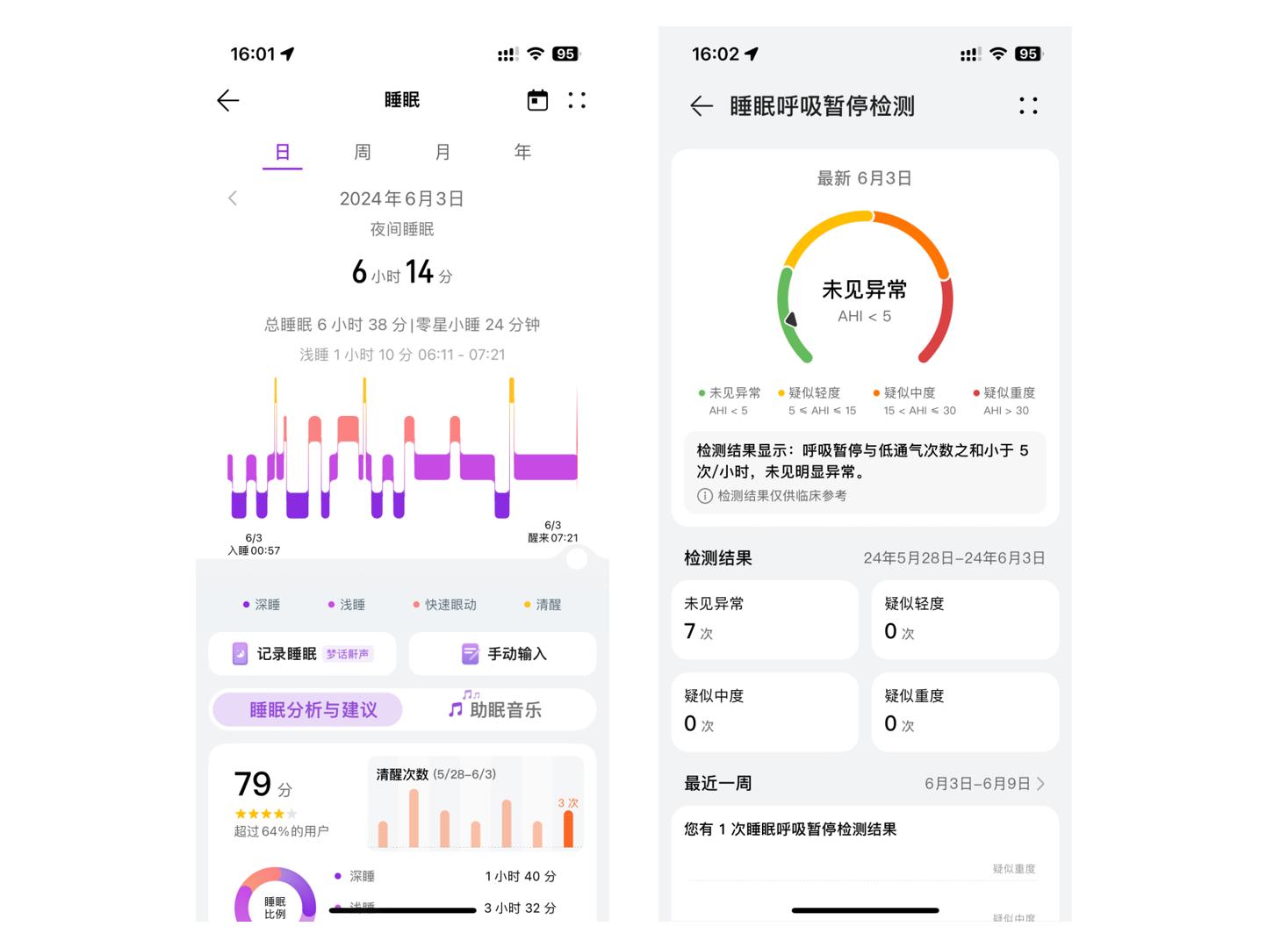The width and height of the screenshot is (1288, 948).
Task: Open the calendar icon on the 睡眠 screen
Action: point(537,101)
